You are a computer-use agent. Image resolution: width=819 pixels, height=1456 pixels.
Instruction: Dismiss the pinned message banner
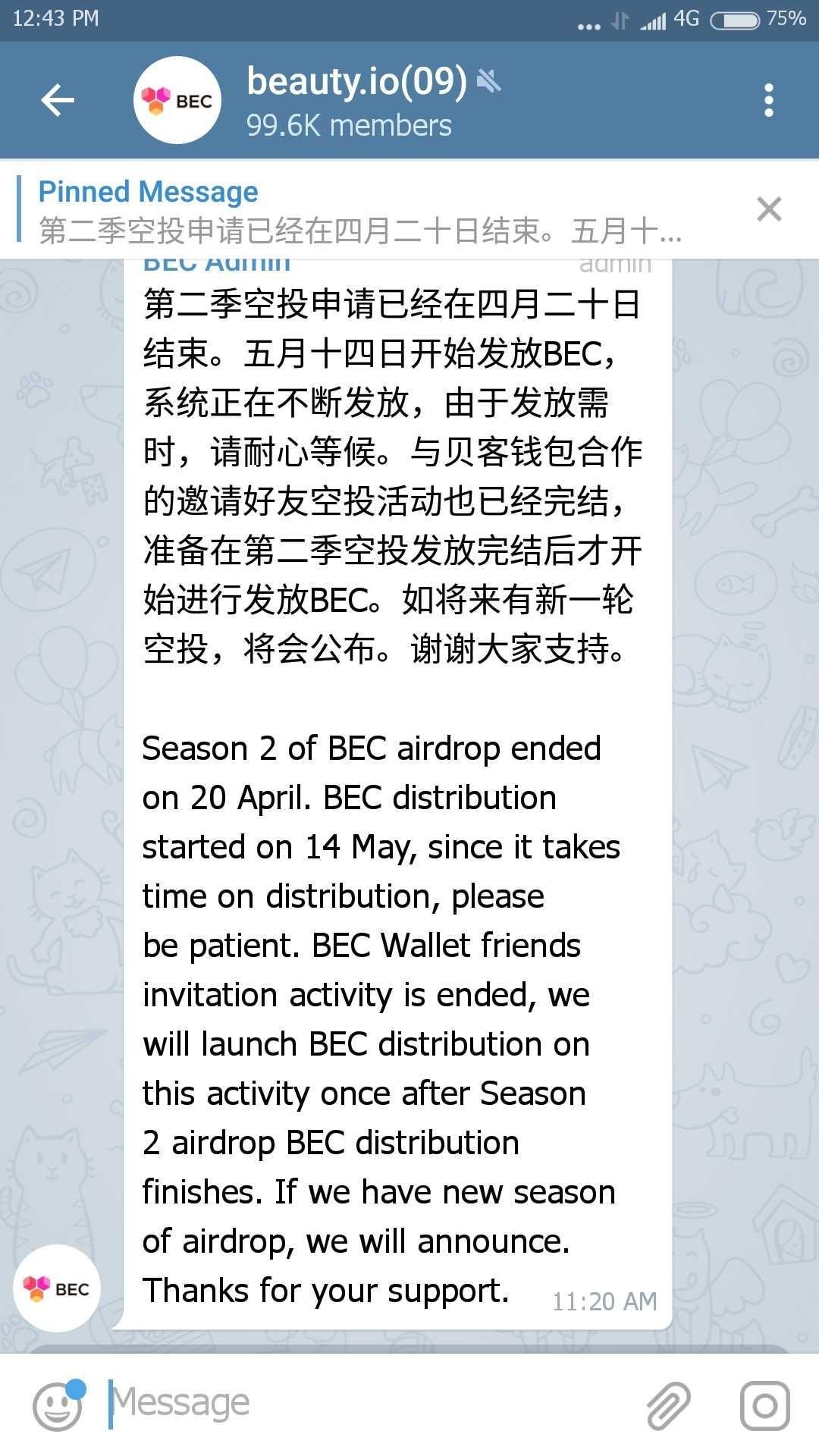[x=769, y=209]
